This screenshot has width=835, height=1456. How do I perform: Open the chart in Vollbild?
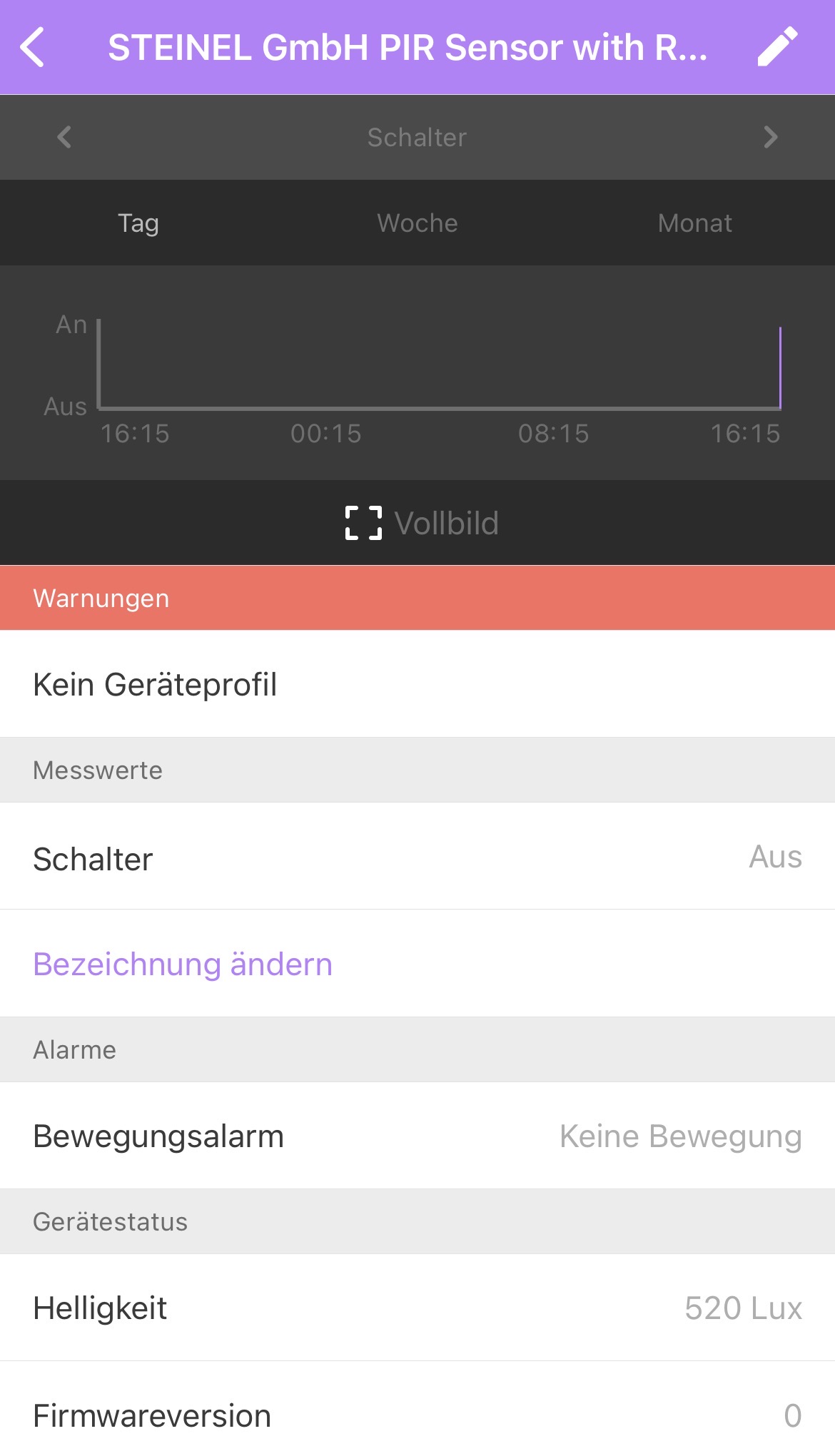coord(421,523)
